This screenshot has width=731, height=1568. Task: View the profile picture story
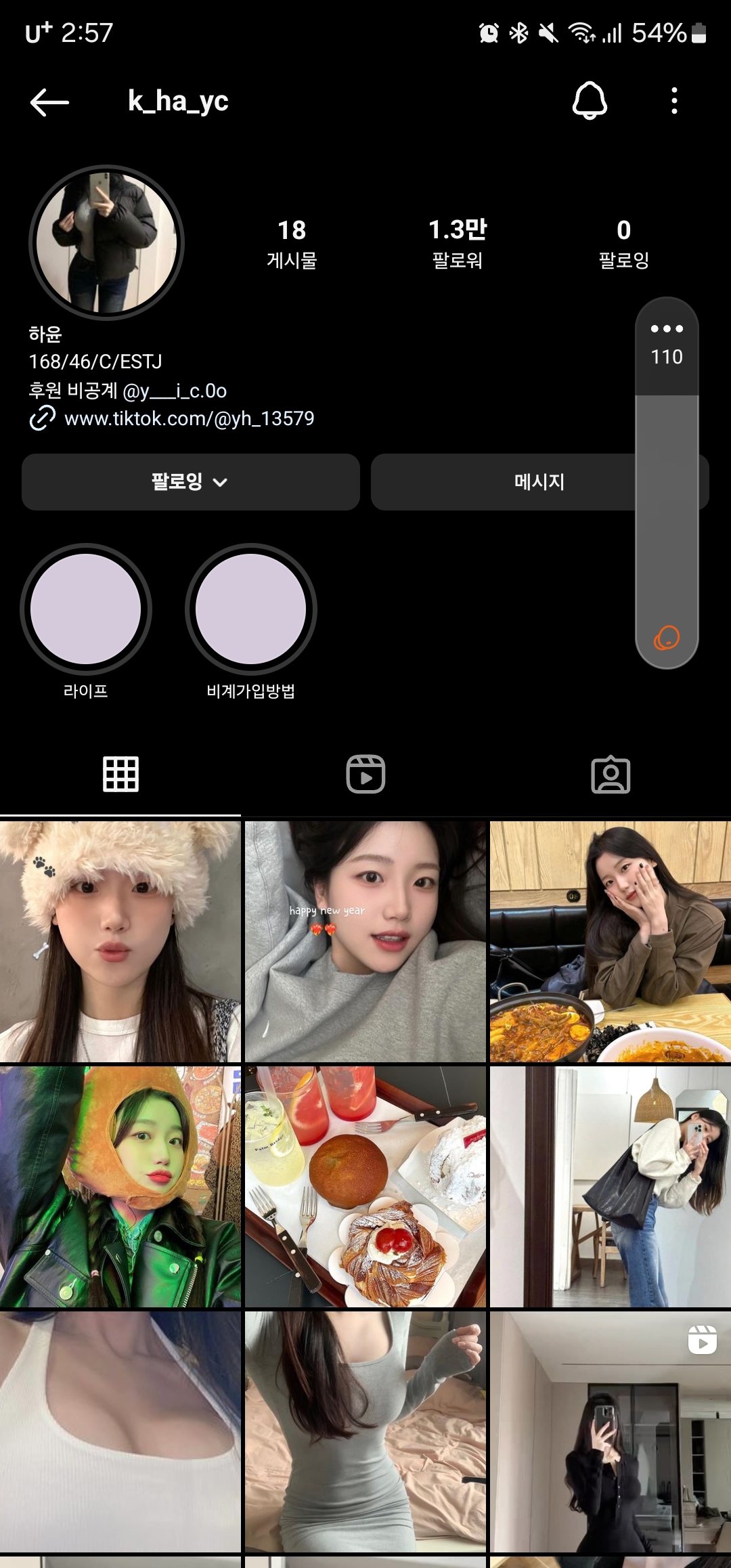(106, 242)
